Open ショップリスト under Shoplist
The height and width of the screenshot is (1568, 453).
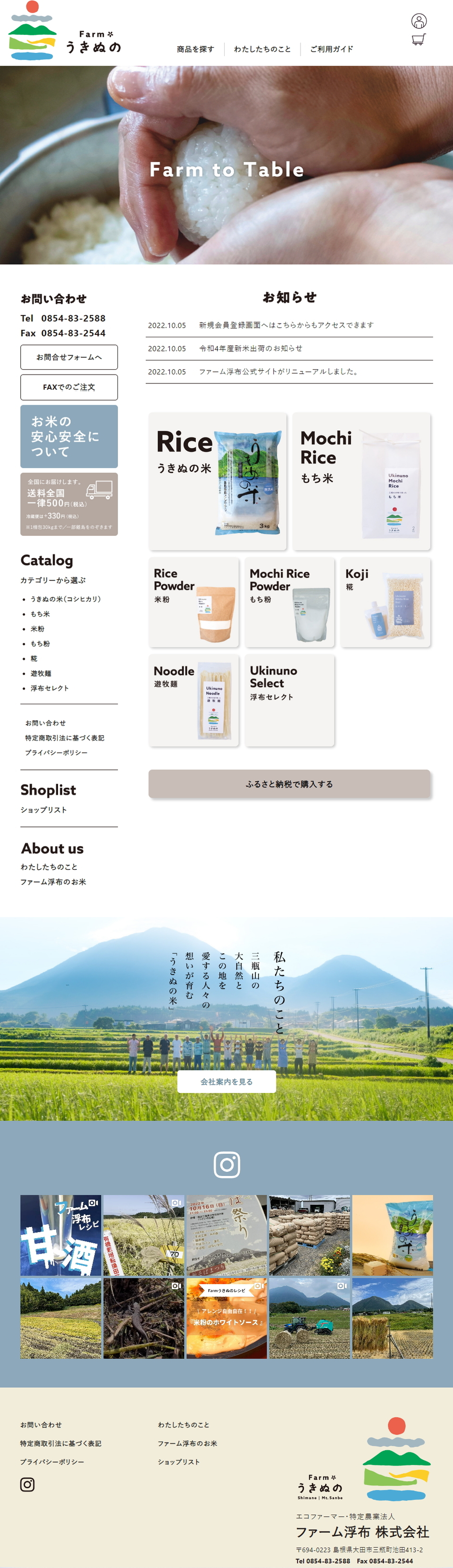point(43,809)
